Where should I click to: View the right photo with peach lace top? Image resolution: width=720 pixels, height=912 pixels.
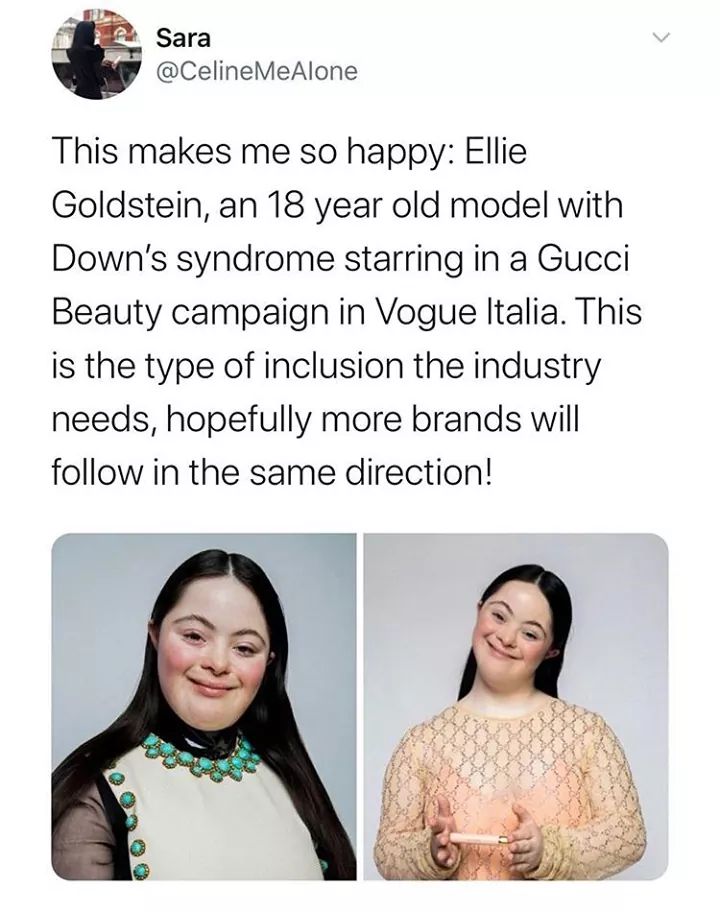click(x=515, y=706)
